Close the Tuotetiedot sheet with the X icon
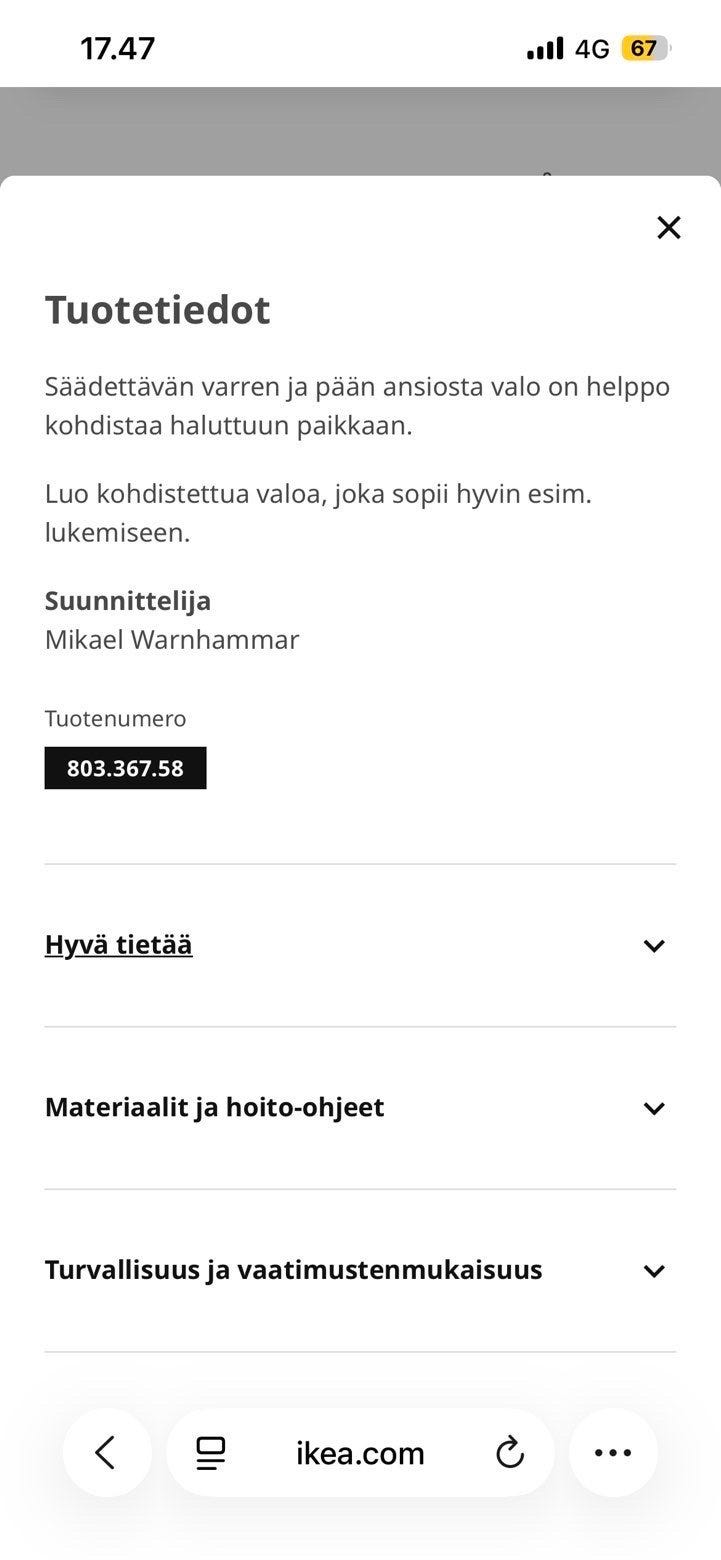 tap(668, 228)
